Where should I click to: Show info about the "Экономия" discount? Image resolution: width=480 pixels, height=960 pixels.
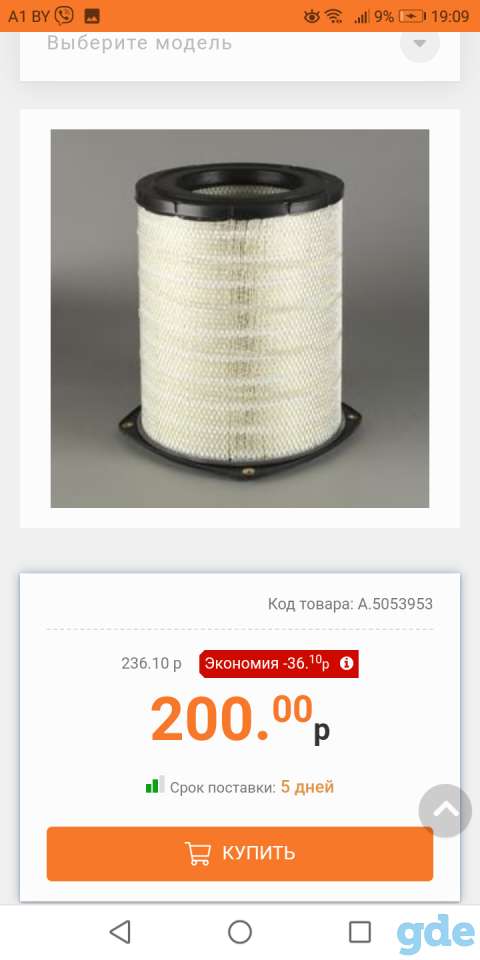347,664
